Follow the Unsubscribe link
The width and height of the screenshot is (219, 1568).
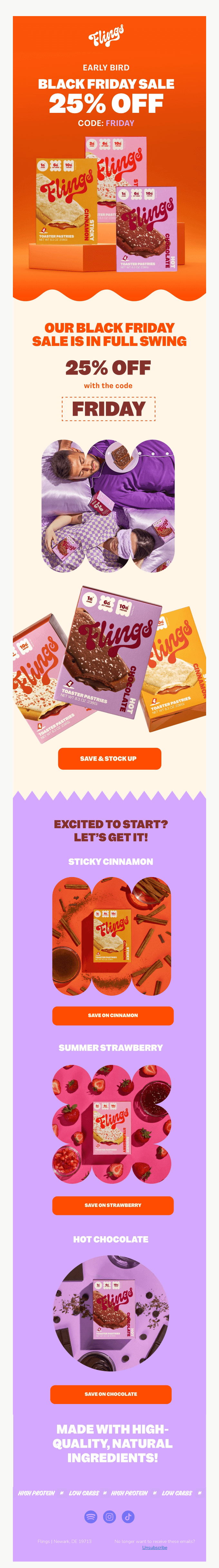pyautogui.click(x=154, y=1547)
